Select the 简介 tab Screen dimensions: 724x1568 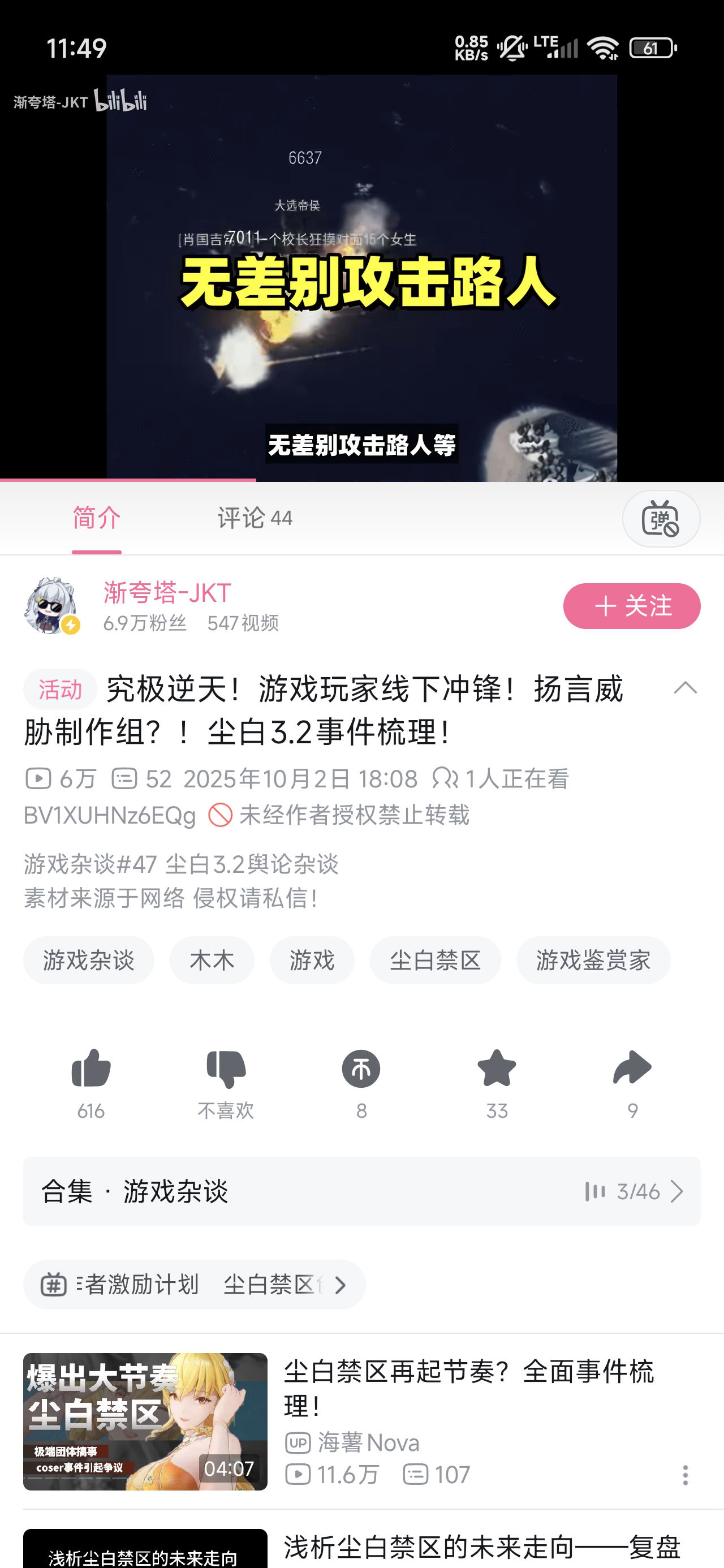[96, 519]
